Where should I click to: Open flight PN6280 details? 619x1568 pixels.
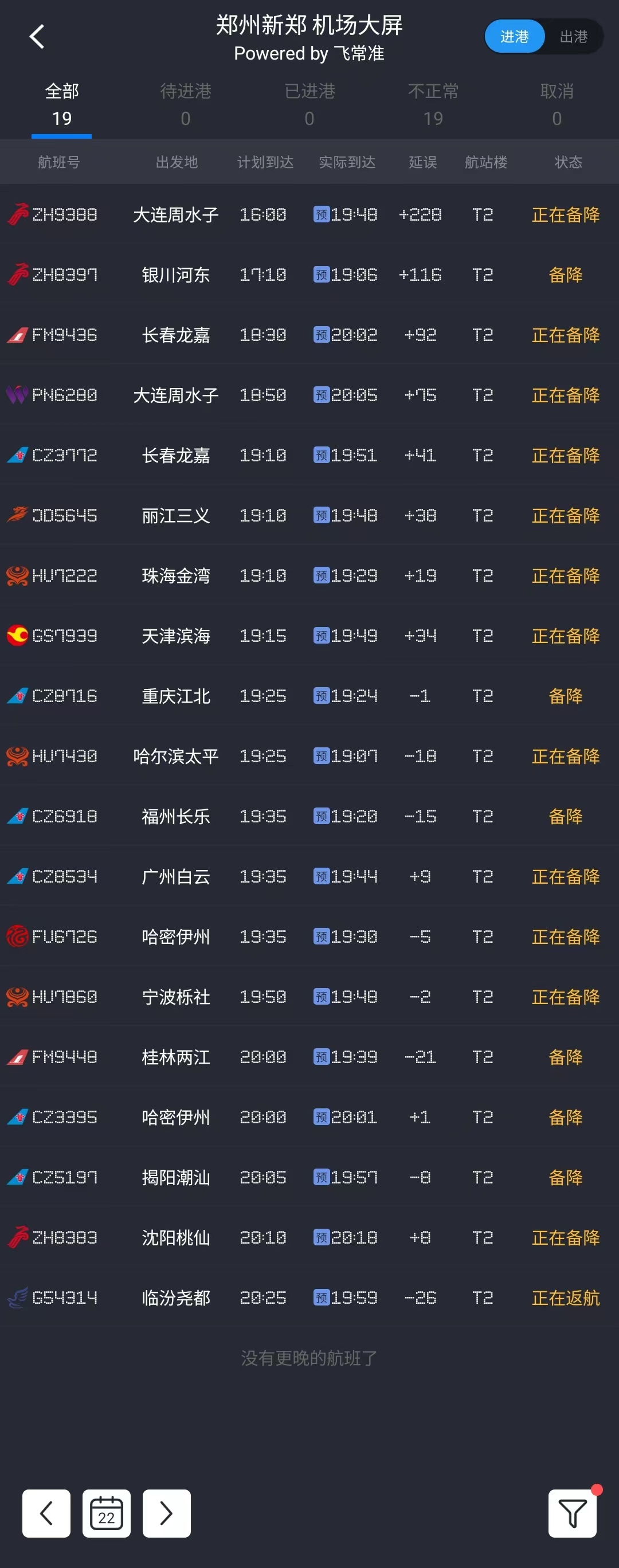pyautogui.click(x=309, y=395)
